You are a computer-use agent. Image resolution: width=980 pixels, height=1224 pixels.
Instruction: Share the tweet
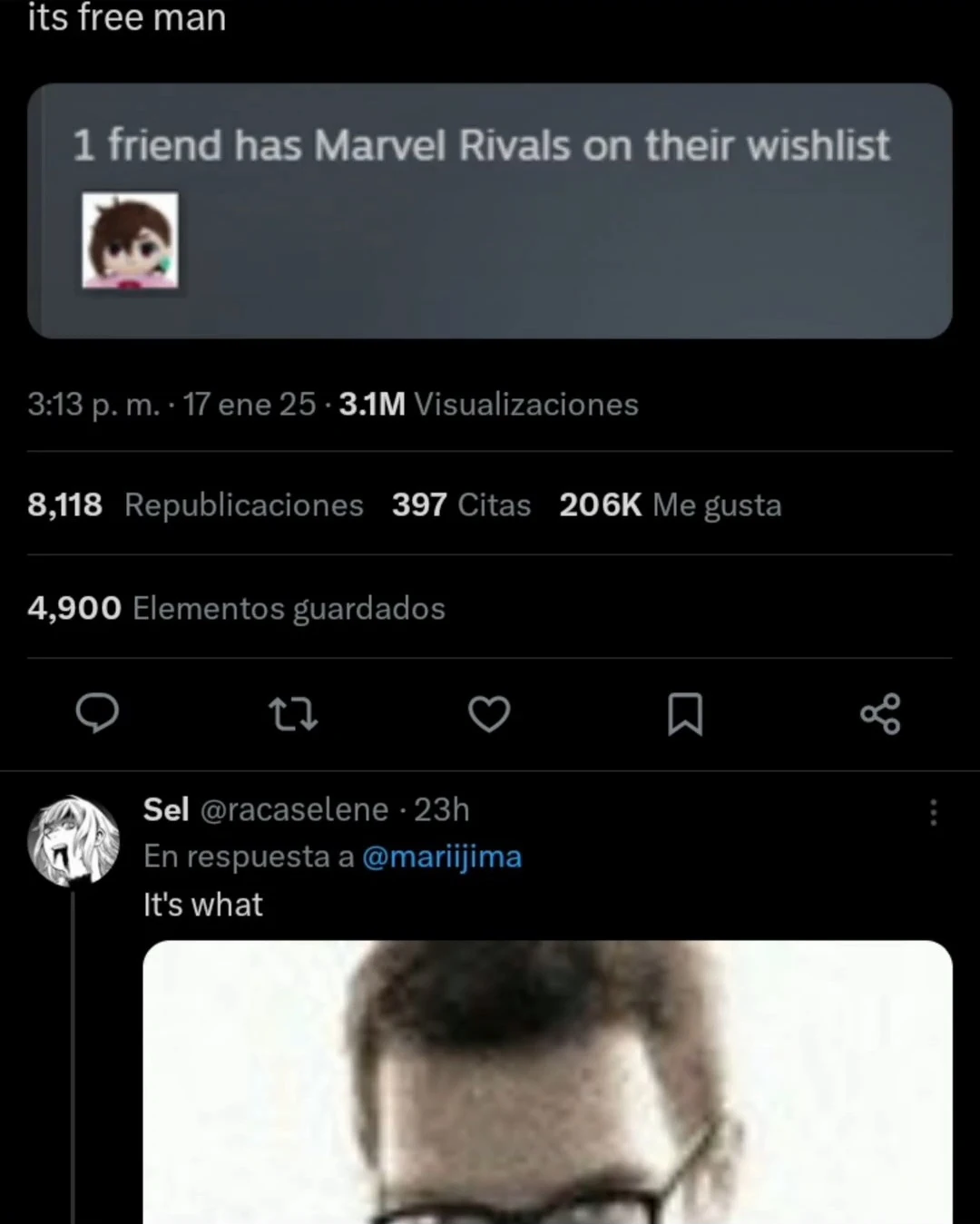(x=880, y=713)
